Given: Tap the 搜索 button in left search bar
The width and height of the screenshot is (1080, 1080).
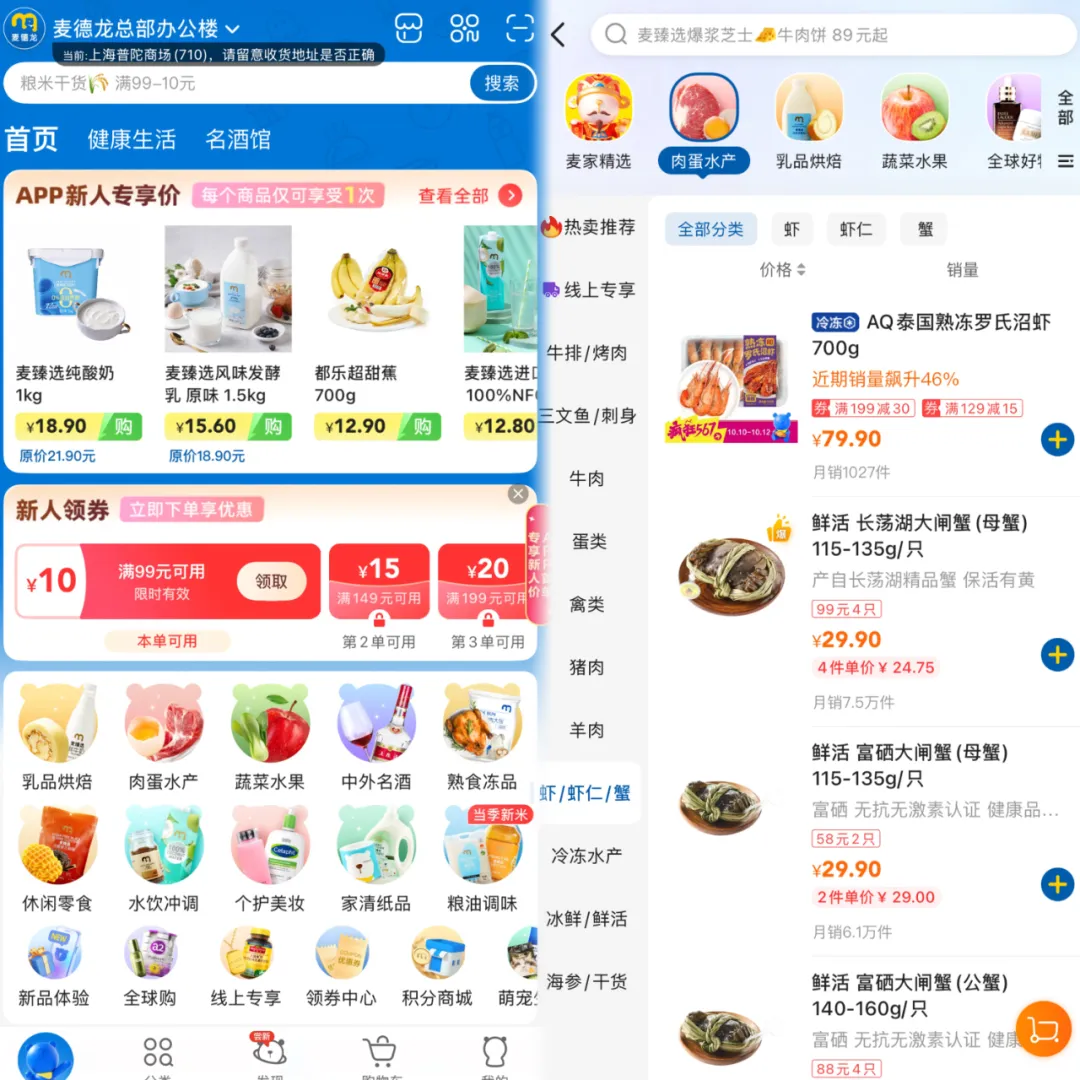Looking at the screenshot, I should (x=501, y=83).
